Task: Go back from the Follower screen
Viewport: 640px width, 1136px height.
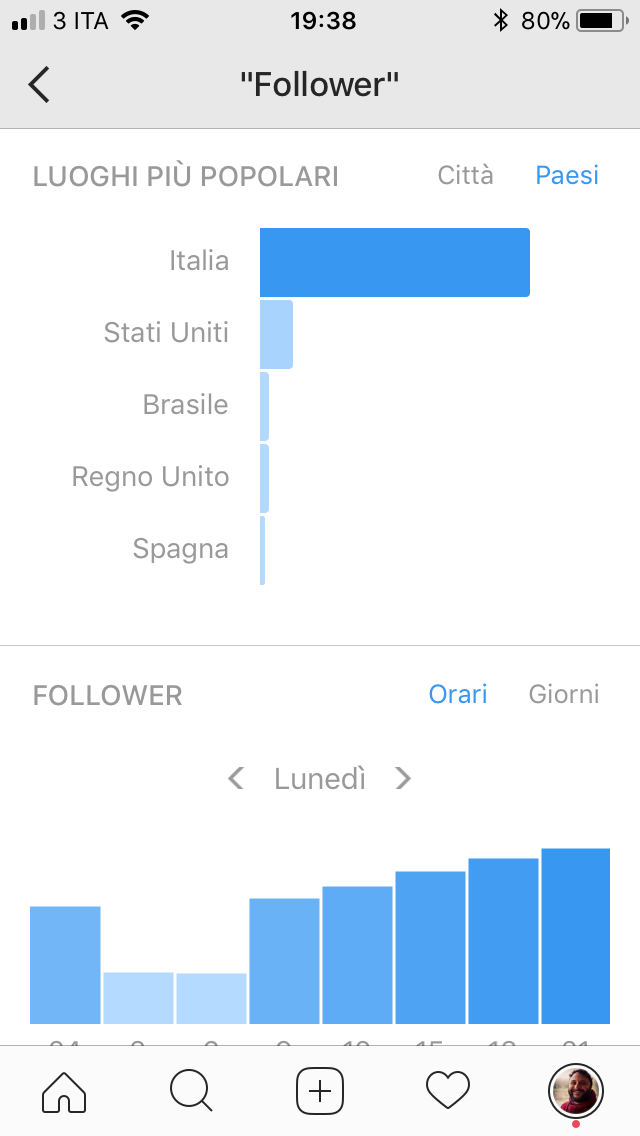Action: coord(39,85)
